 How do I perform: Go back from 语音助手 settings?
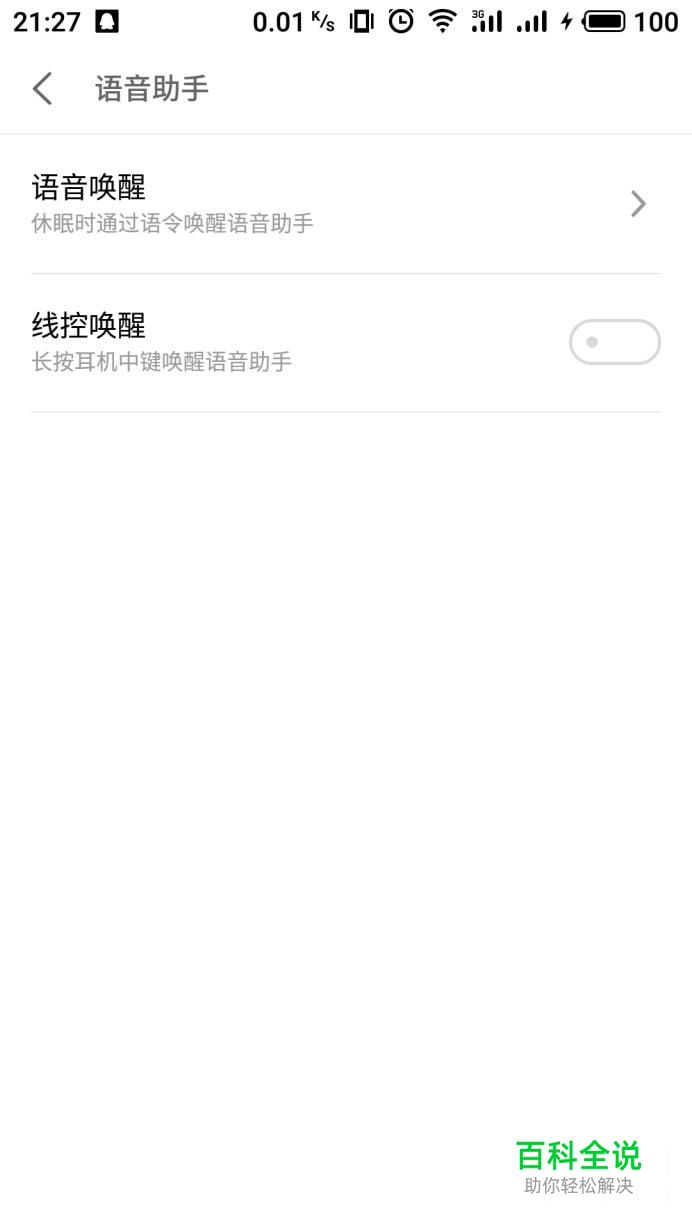[42, 89]
